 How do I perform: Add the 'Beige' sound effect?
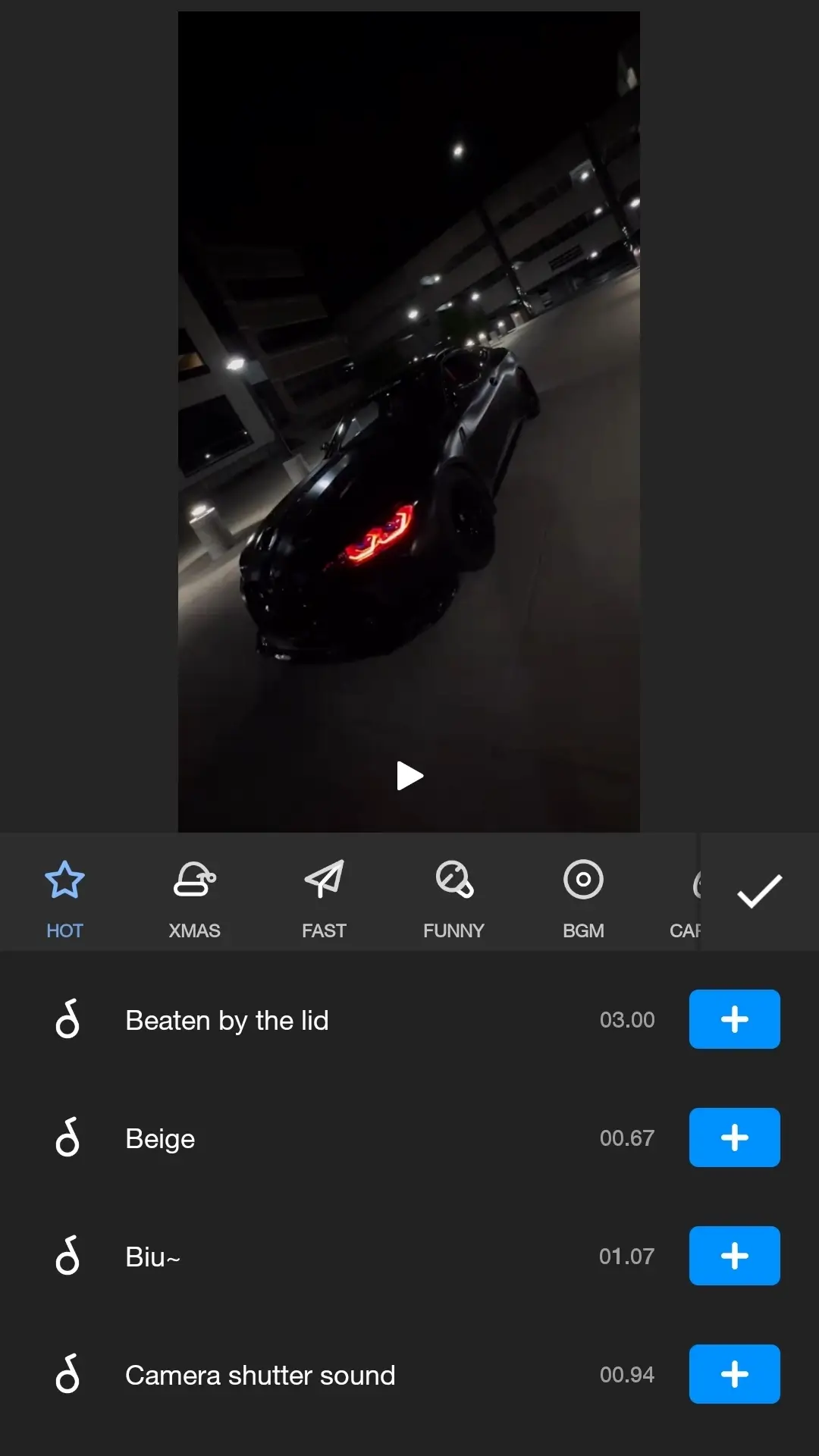734,1137
